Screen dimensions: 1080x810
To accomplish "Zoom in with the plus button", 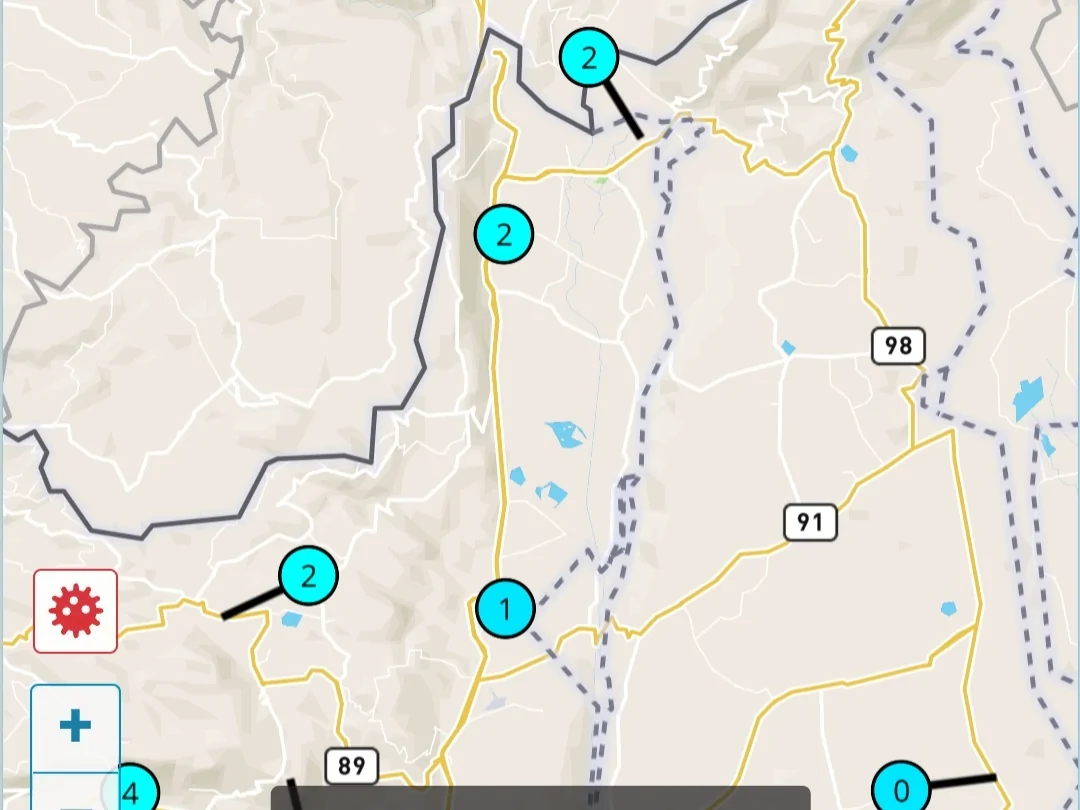I will pos(76,727).
